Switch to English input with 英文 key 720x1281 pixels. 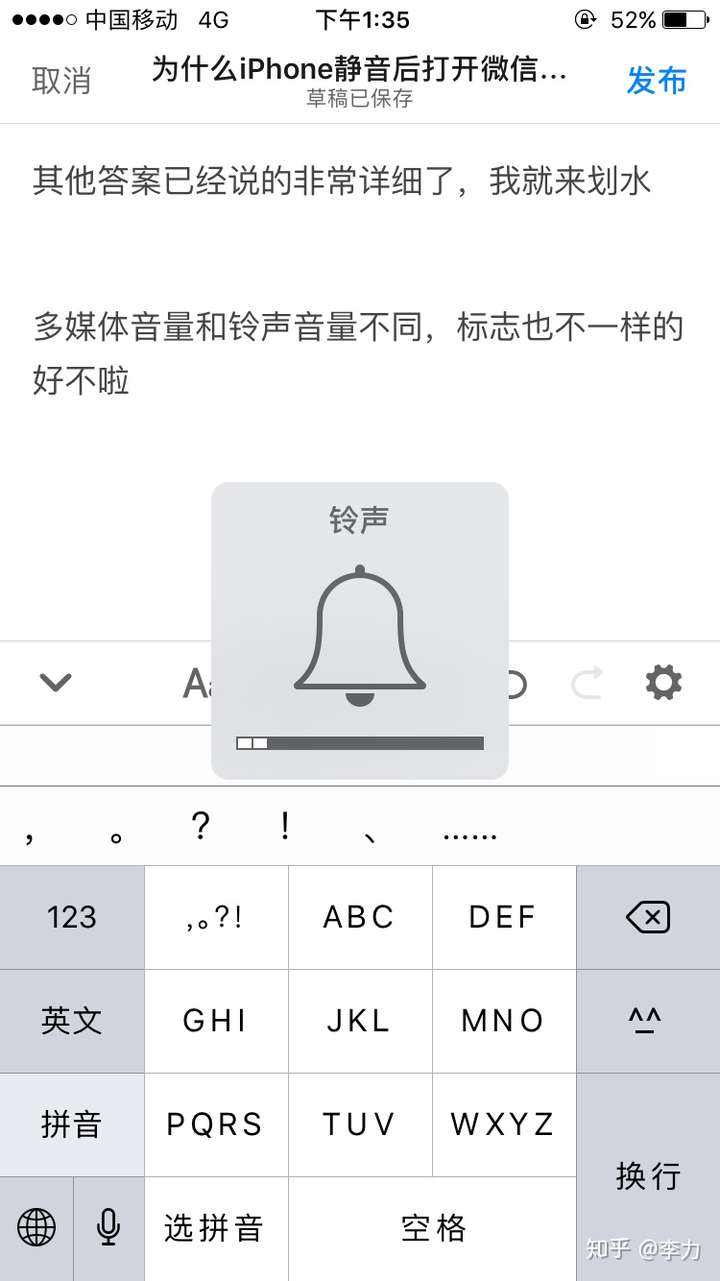(72, 1021)
